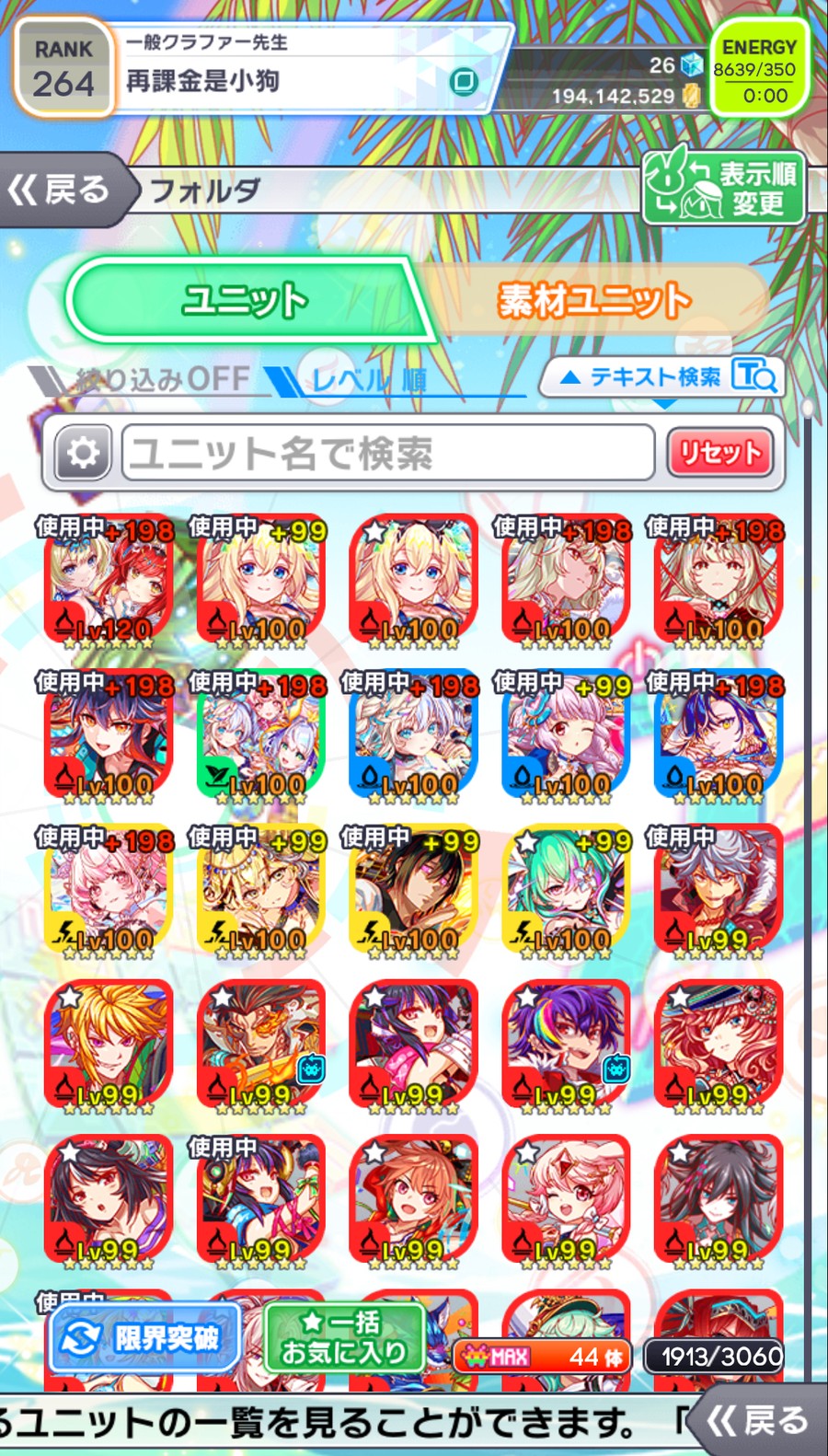Clear the search with リセット

tap(719, 453)
